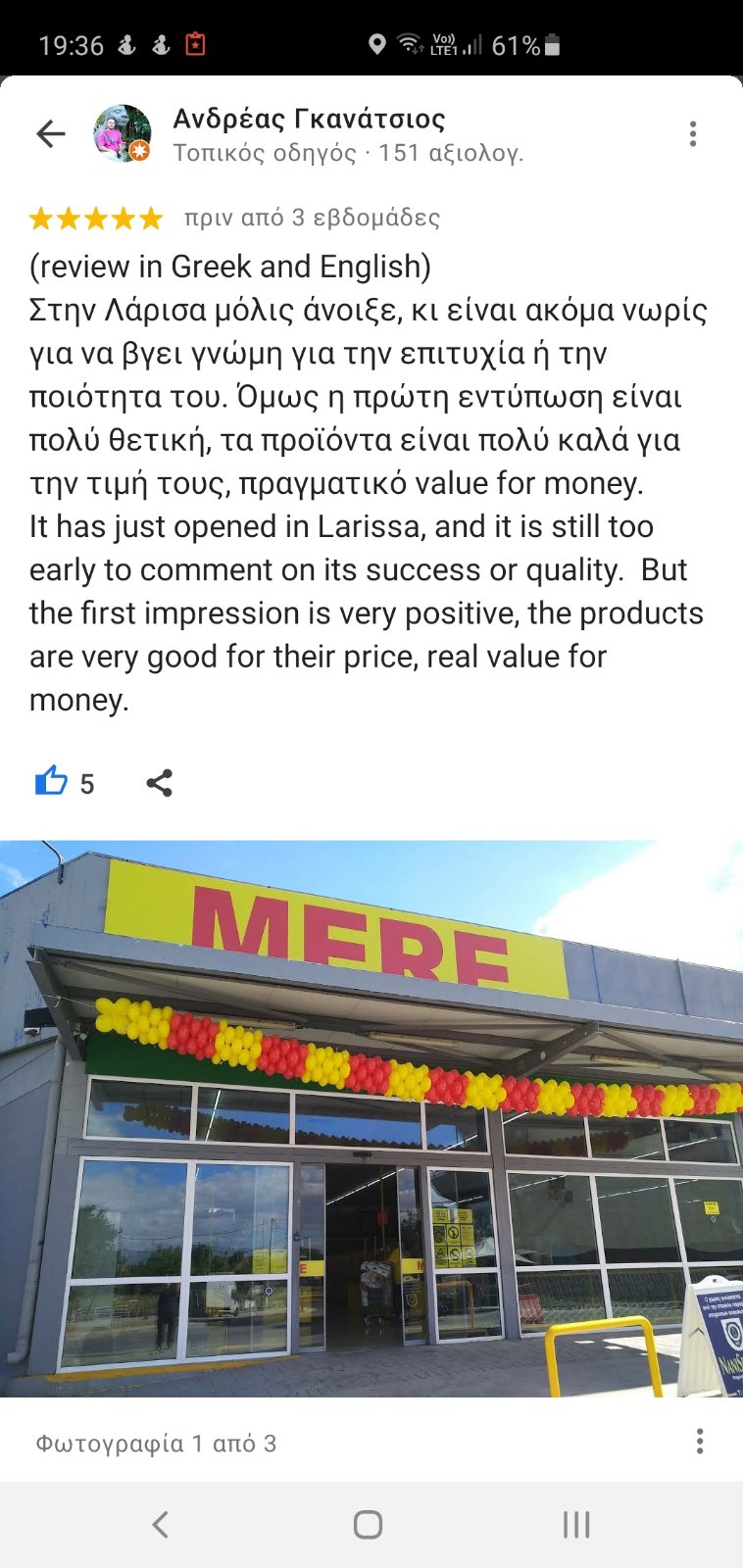The image size is (743, 1568).
Task: Like this review with thumbs up
Action: point(51,782)
